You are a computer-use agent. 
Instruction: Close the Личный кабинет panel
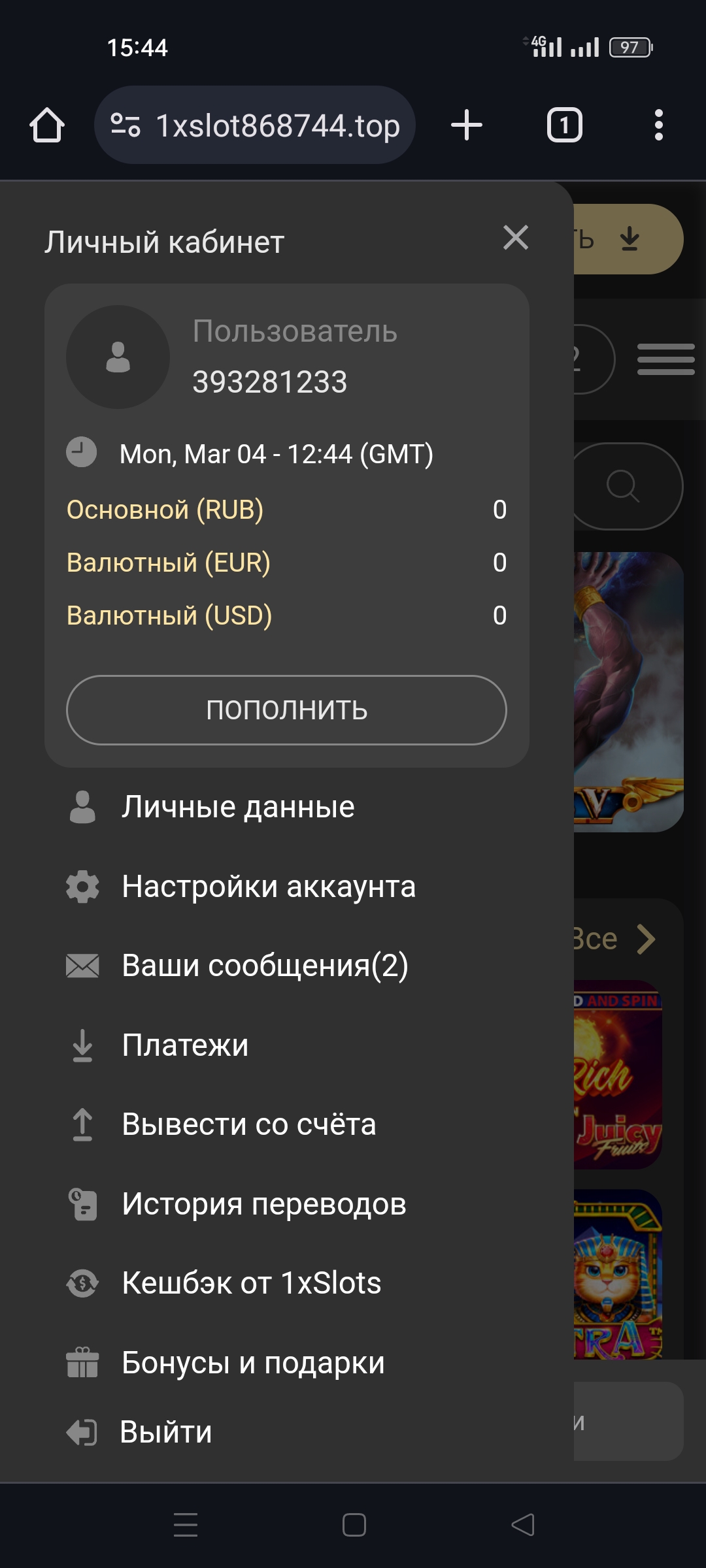[x=516, y=238]
